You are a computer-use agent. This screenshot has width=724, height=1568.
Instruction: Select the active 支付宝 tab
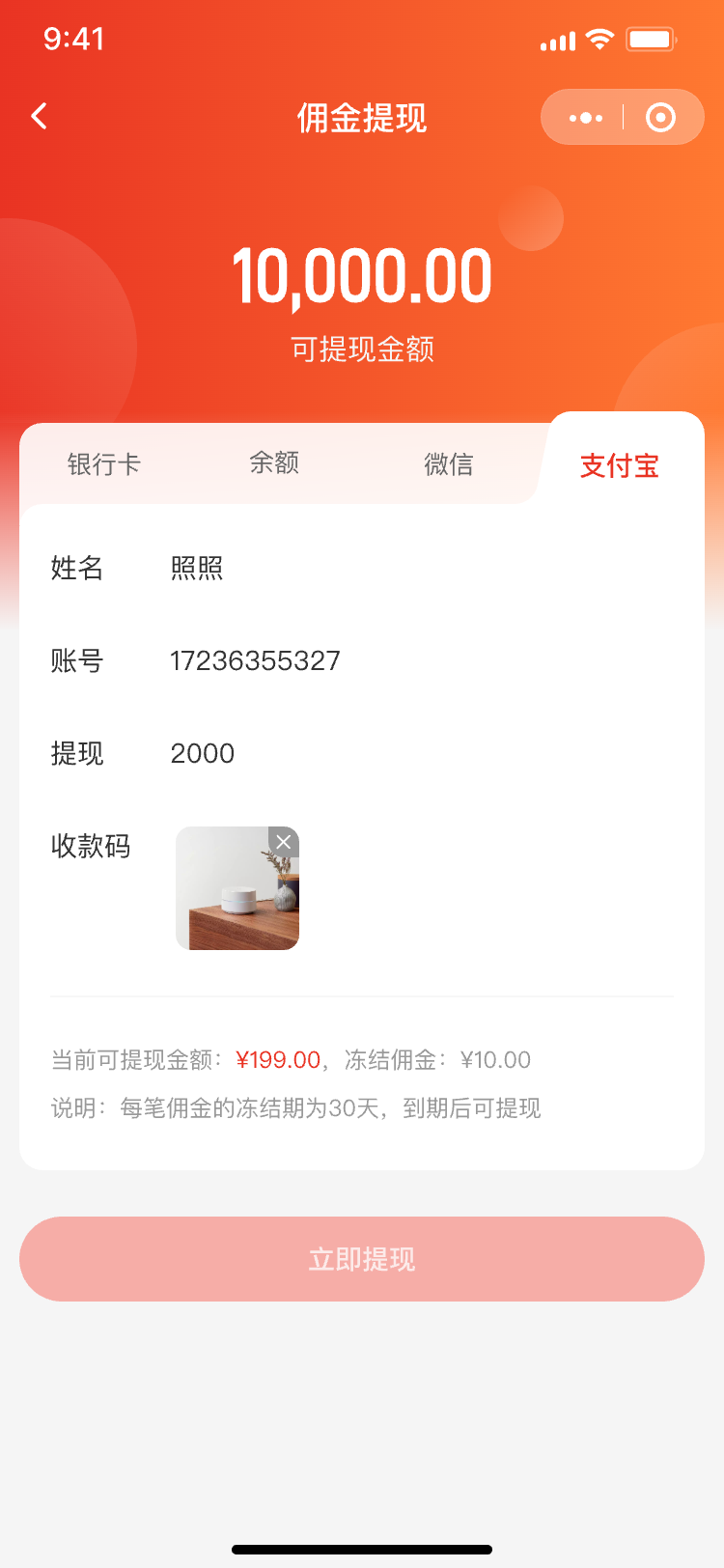pyautogui.click(x=619, y=466)
